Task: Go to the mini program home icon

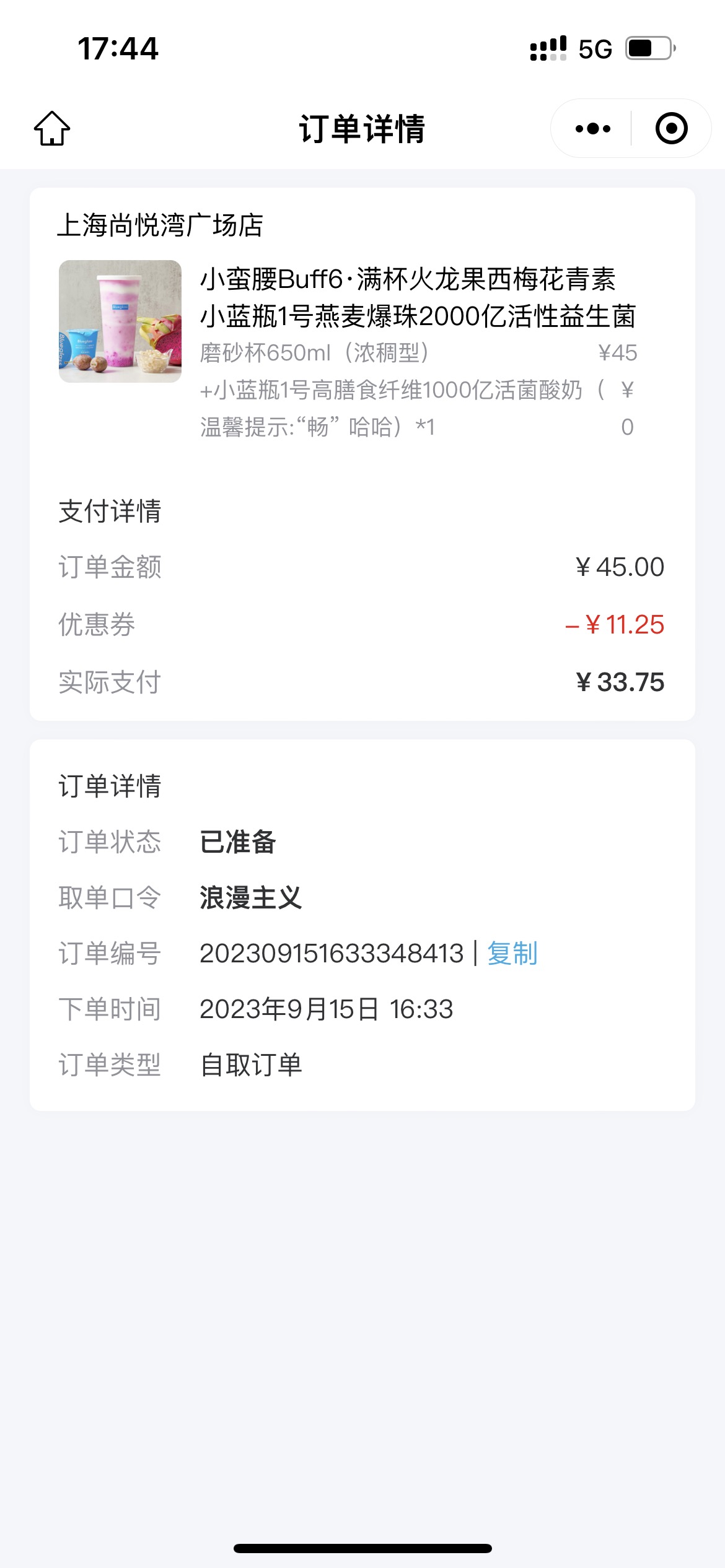Action: coord(52,129)
